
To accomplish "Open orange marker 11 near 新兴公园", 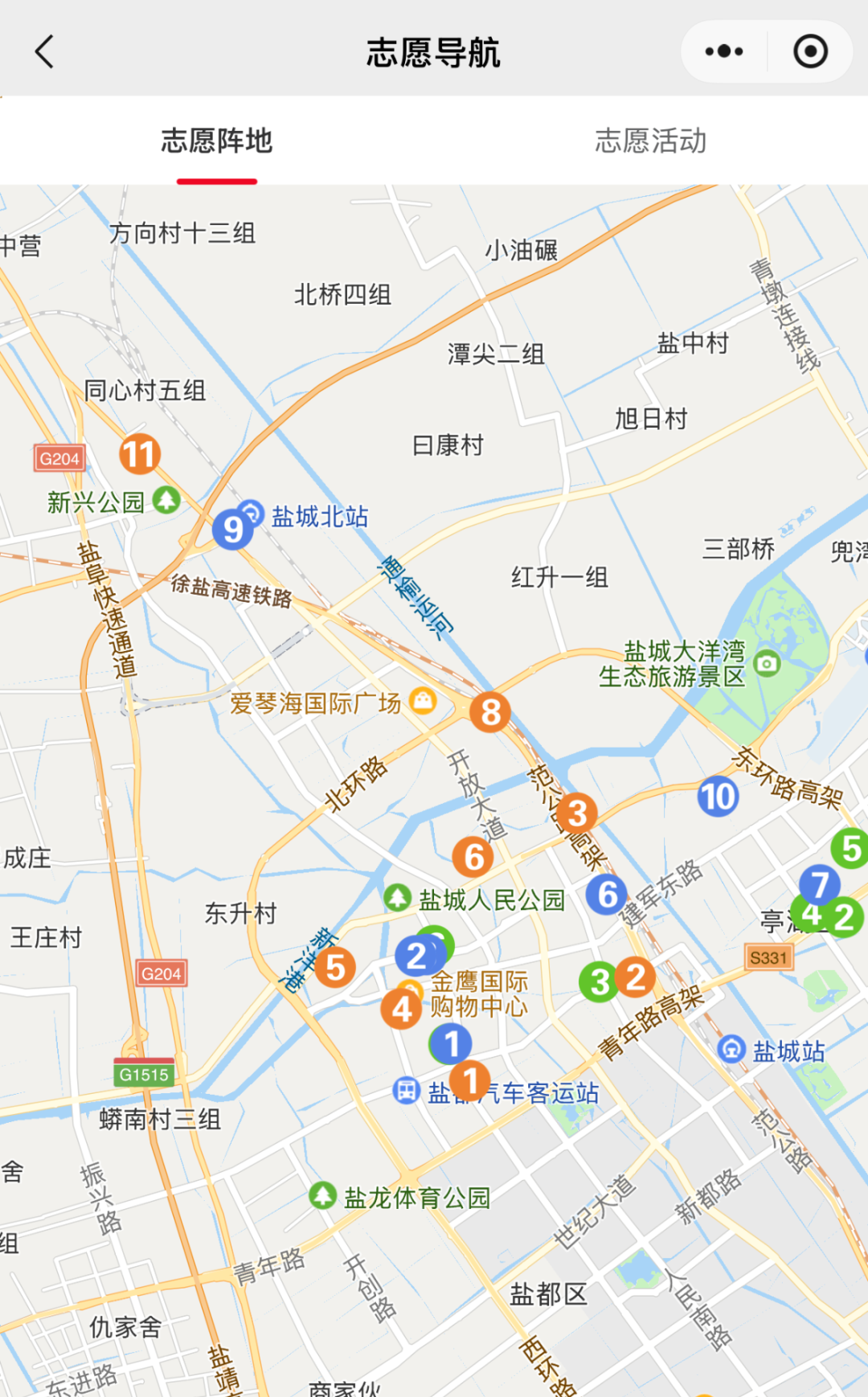I will point(140,454).
